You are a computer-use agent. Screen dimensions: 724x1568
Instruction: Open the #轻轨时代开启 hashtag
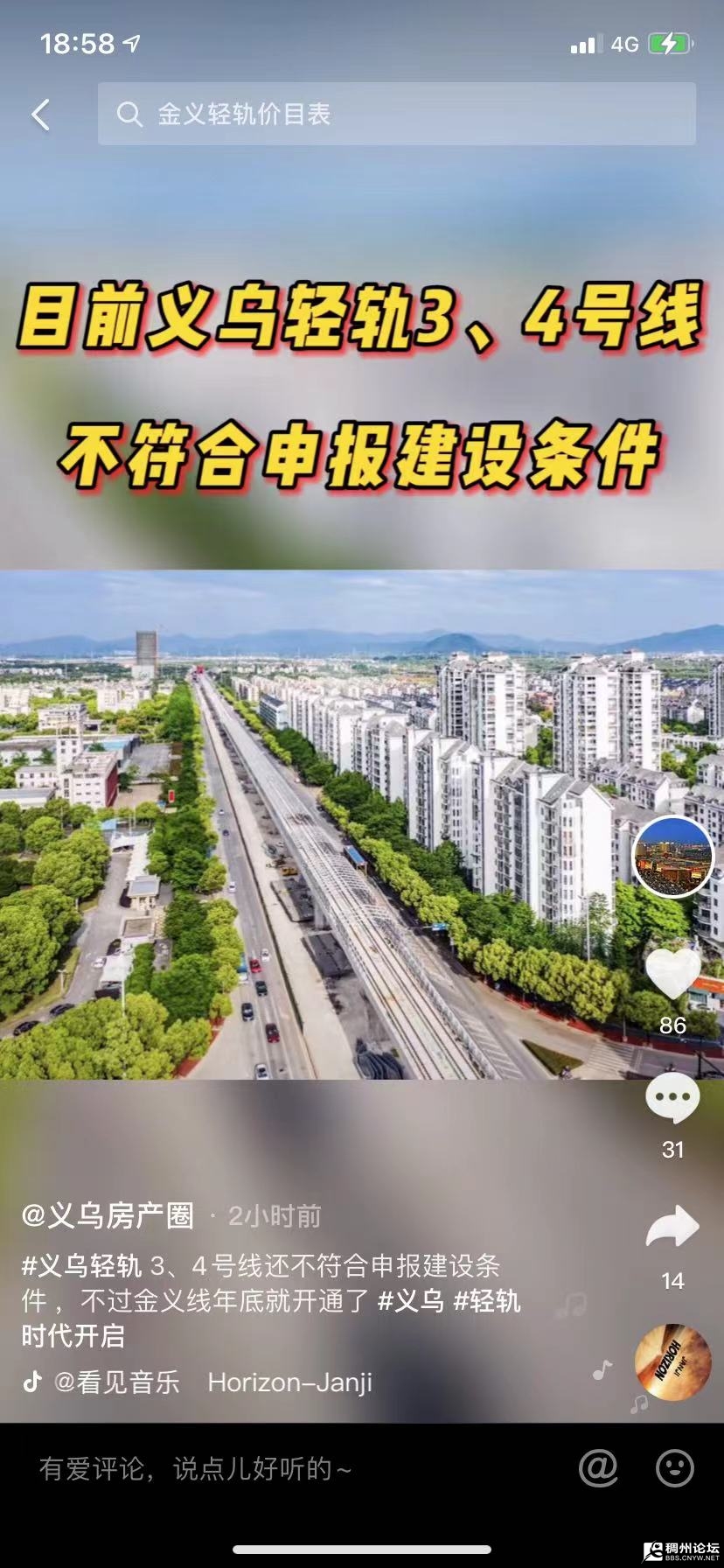pos(486,1302)
